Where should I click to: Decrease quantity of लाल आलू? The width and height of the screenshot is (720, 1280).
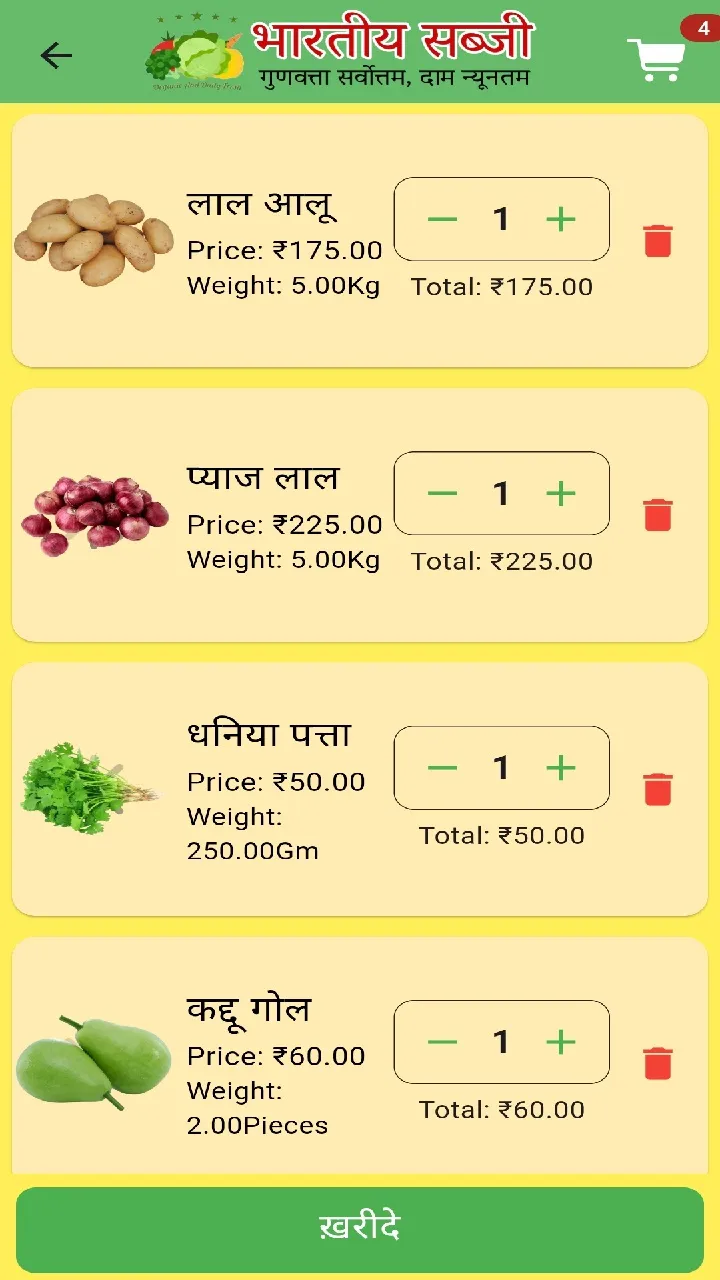444,219
